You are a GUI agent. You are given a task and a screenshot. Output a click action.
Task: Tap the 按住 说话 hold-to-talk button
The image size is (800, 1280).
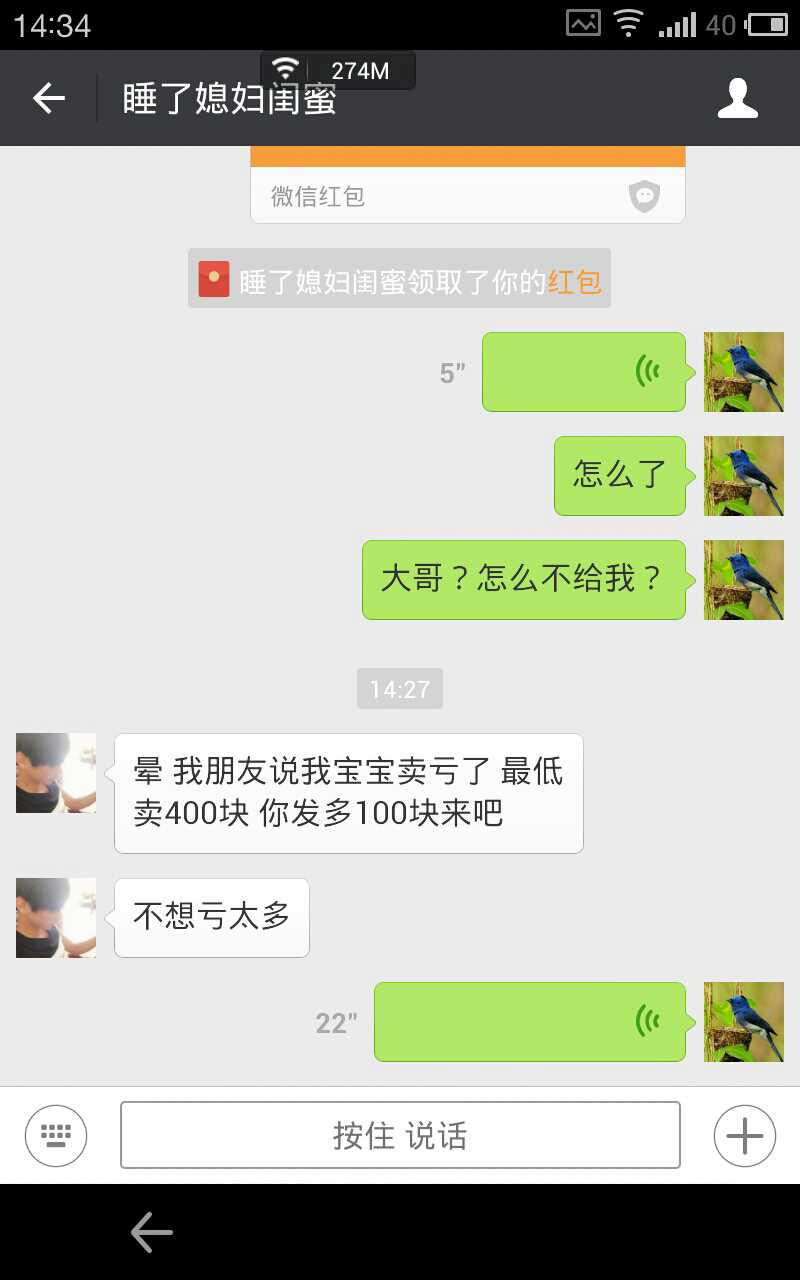pos(400,1136)
